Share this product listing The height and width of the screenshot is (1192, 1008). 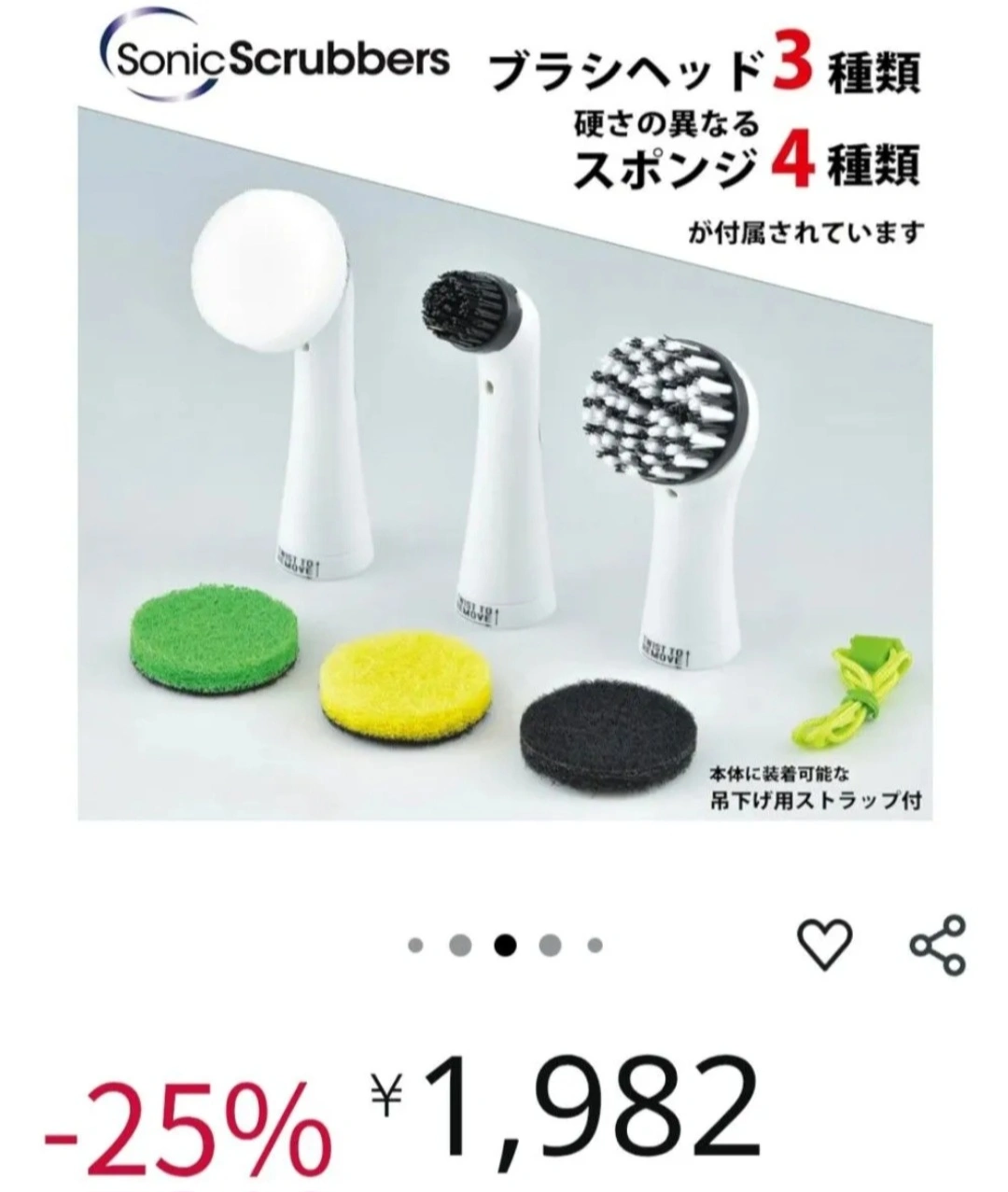pyautogui.click(x=937, y=946)
